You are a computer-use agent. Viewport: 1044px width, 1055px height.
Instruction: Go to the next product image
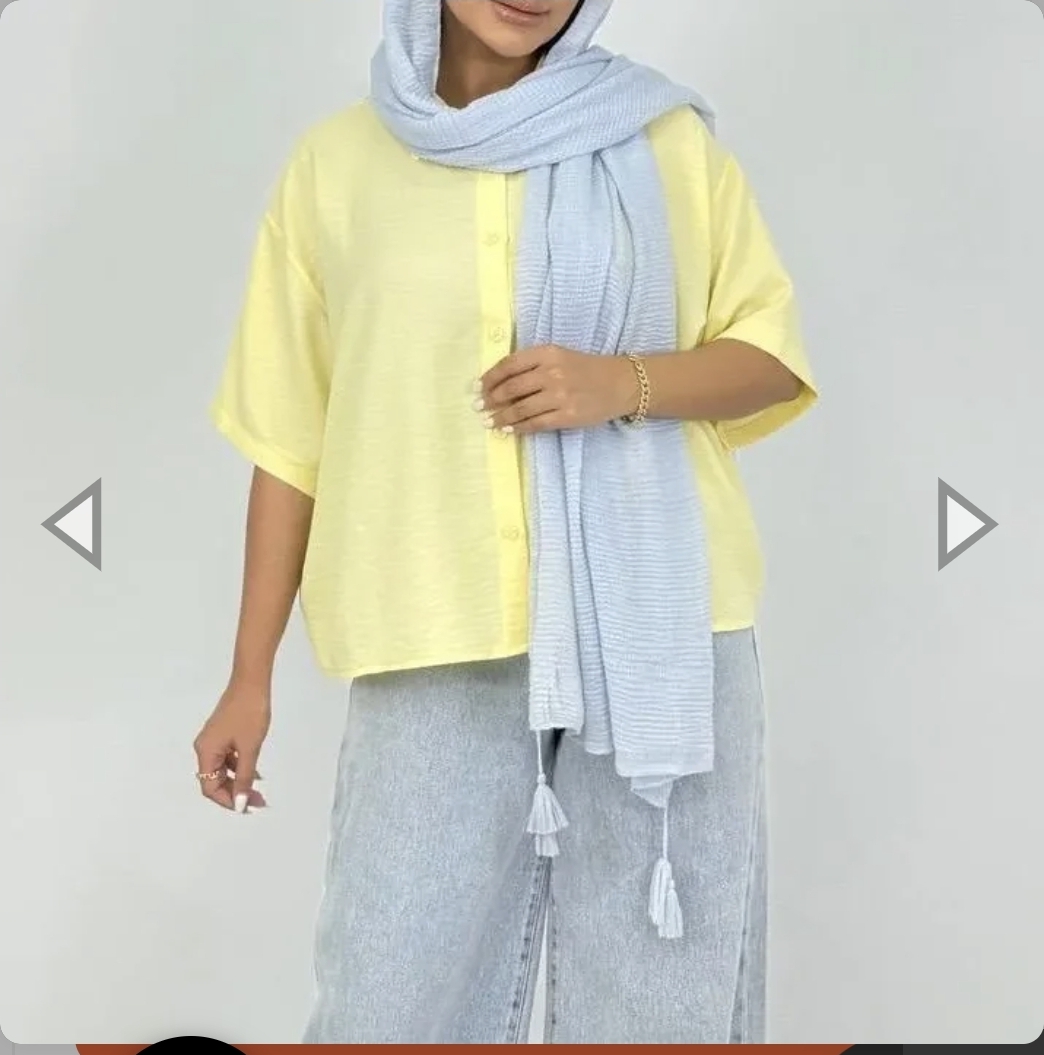[967, 524]
